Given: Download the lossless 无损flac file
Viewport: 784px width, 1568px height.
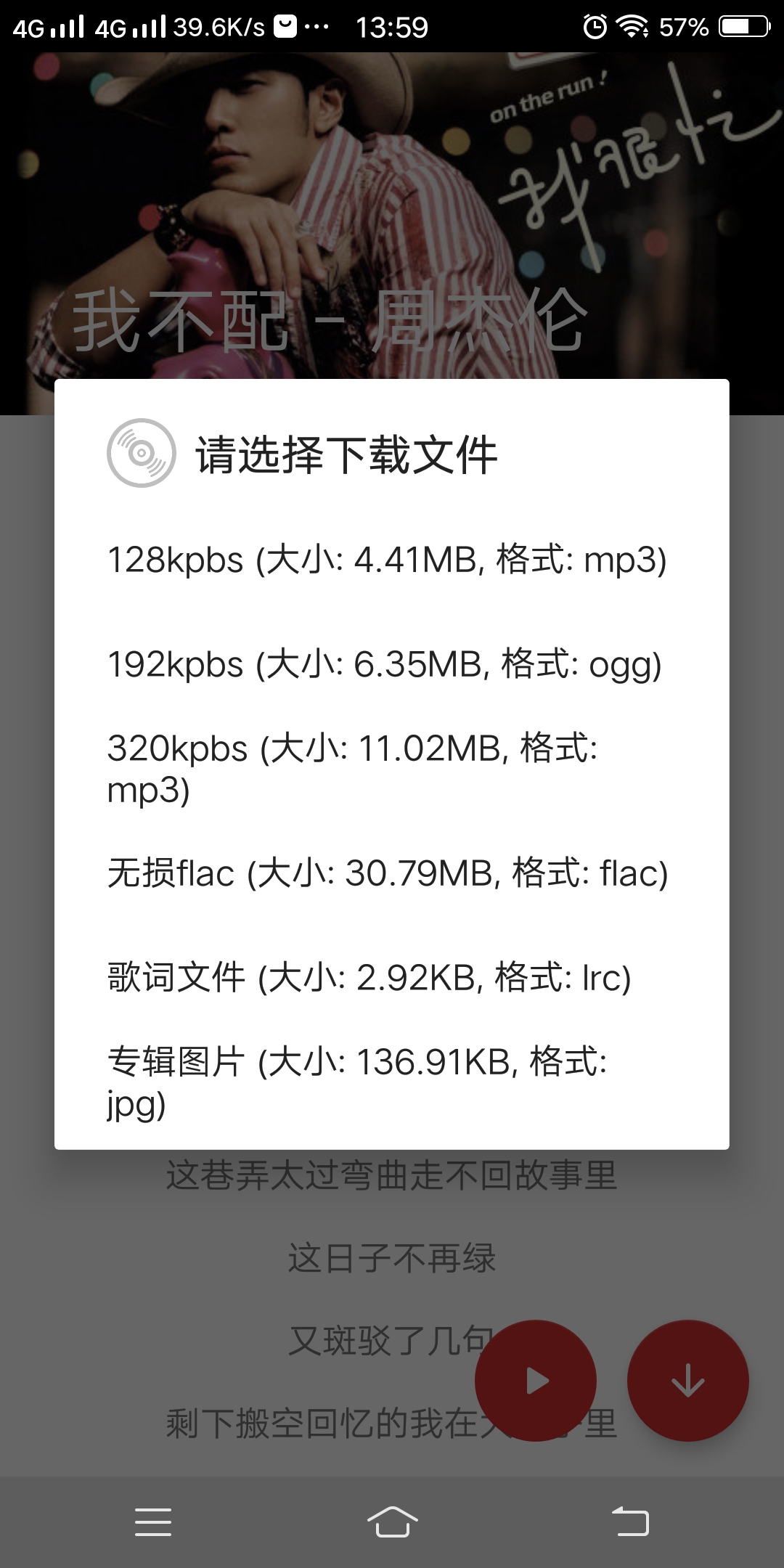Looking at the screenshot, I should coord(391,873).
